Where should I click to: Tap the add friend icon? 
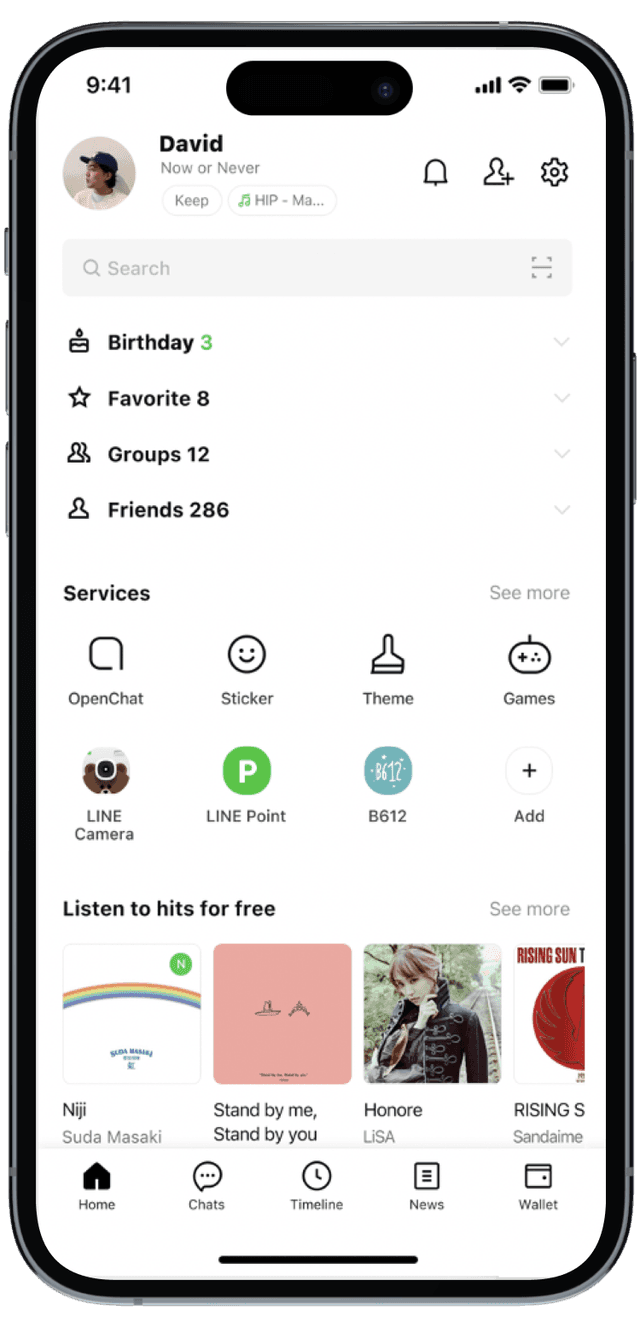tap(497, 172)
